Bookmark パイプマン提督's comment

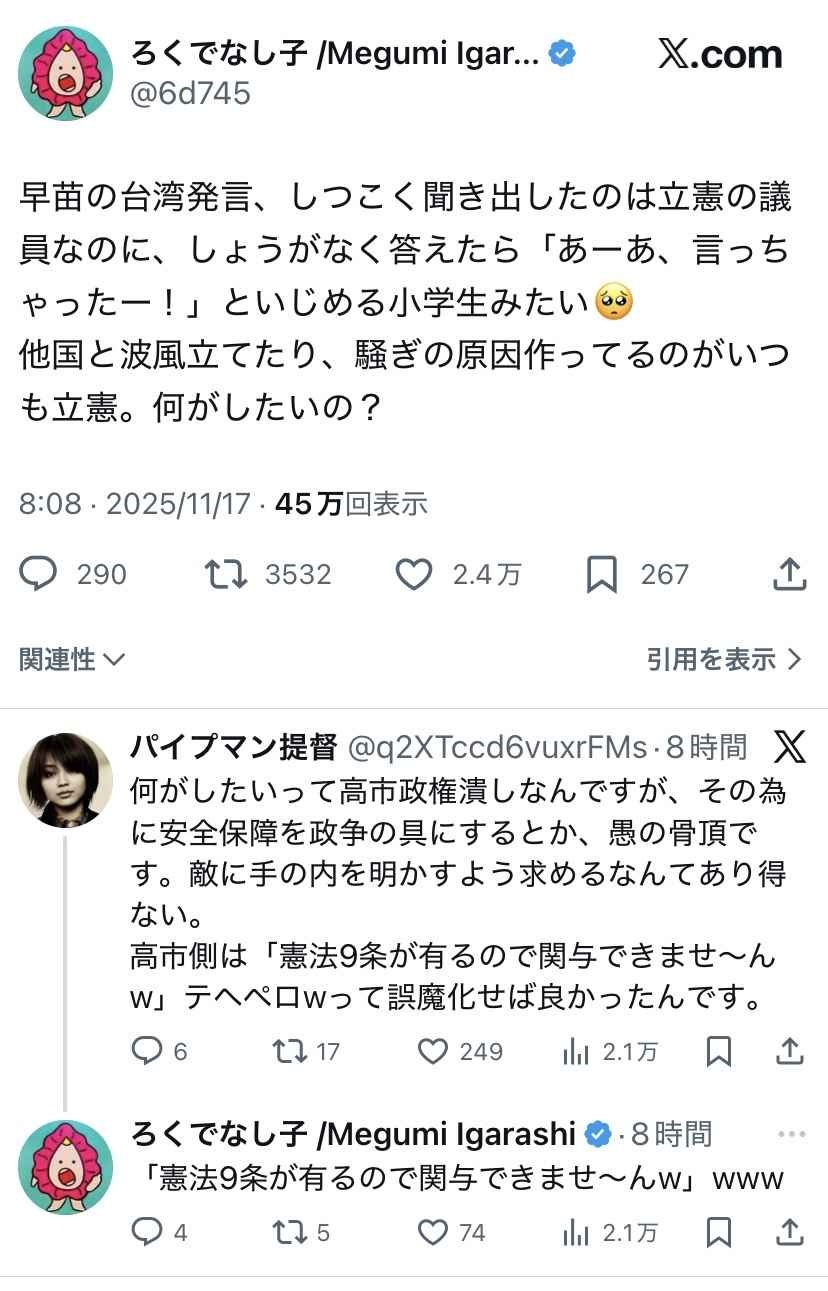718,1050
